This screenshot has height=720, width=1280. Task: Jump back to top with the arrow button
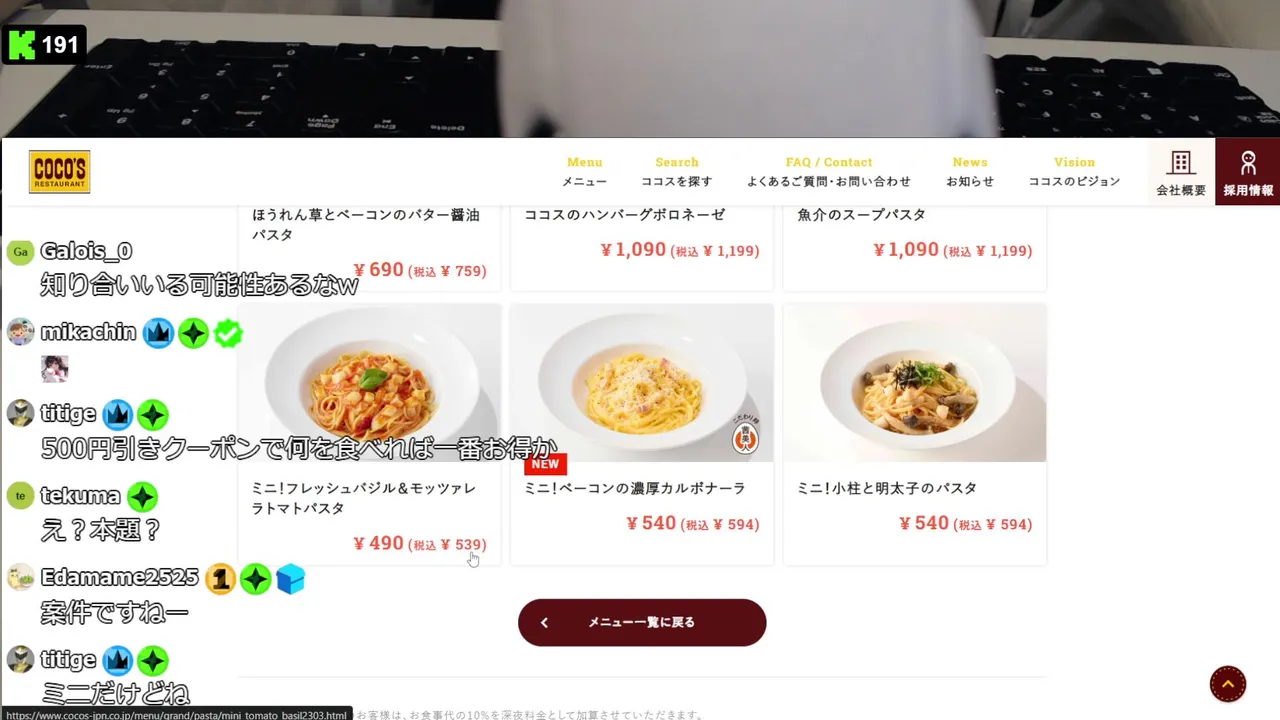[1227, 684]
